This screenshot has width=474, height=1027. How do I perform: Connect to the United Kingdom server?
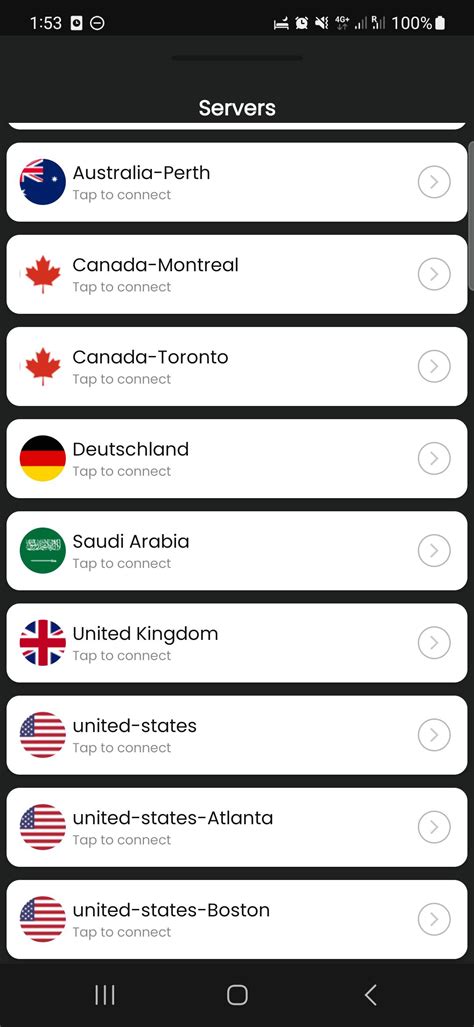click(x=237, y=643)
